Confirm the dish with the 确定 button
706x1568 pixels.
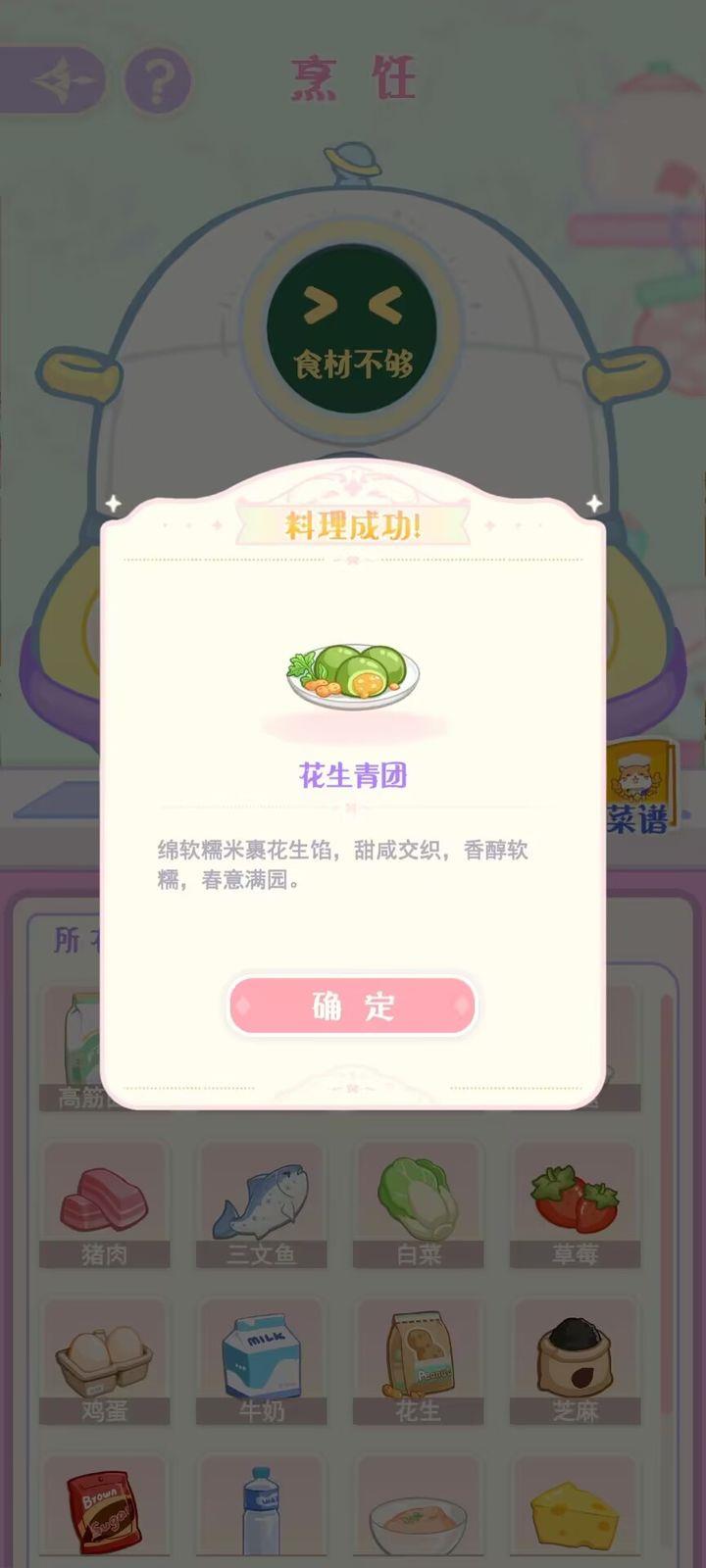click(x=352, y=1005)
